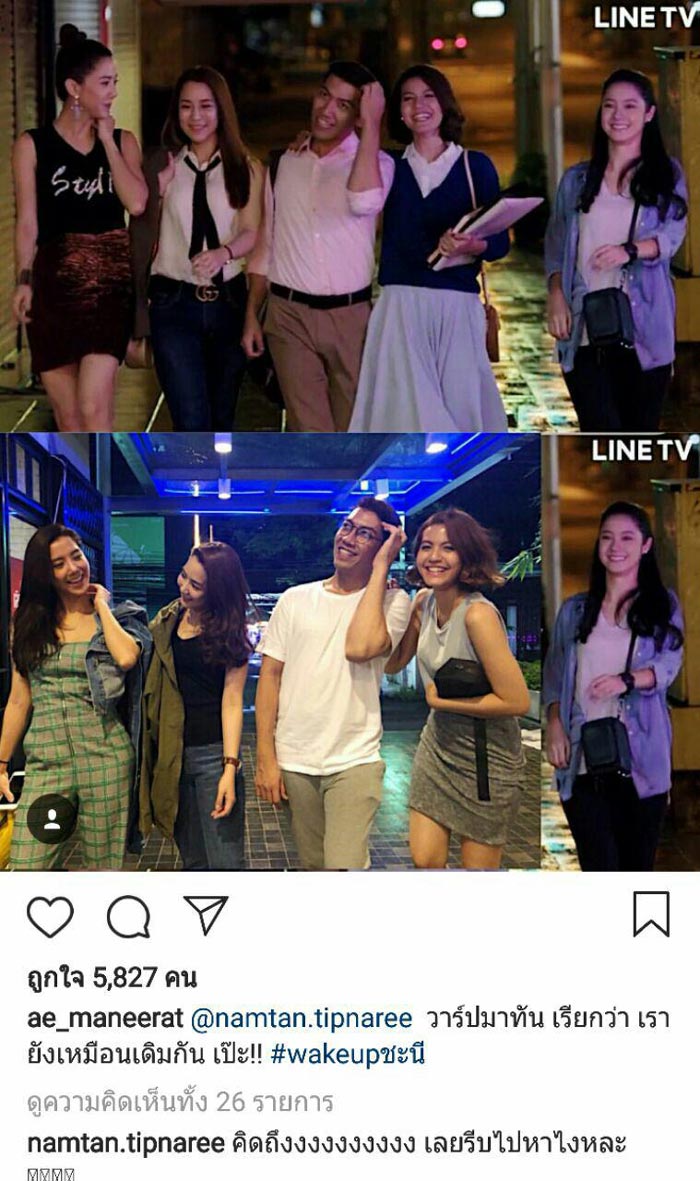The height and width of the screenshot is (1181, 700).
Task: Save this post with the bookmark icon
Action: pos(651,914)
